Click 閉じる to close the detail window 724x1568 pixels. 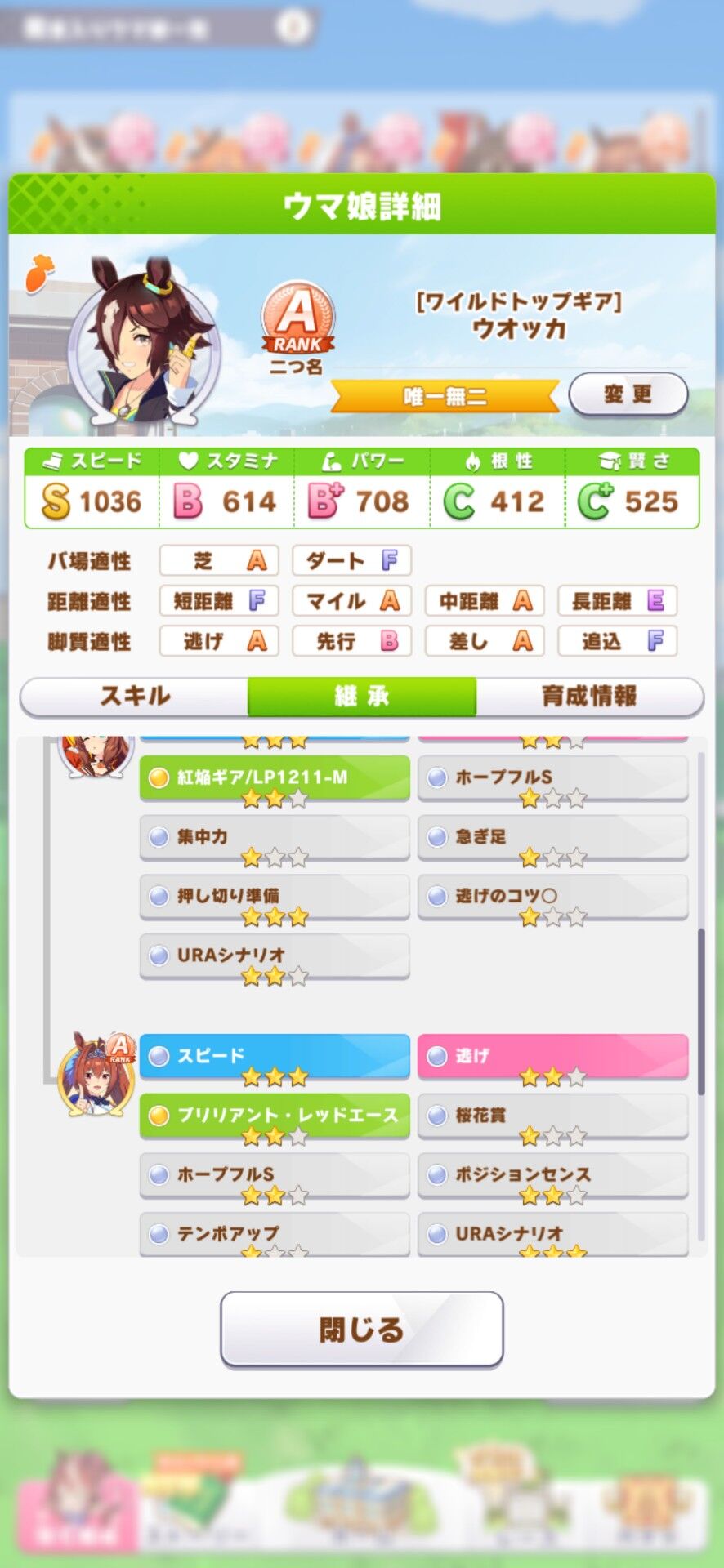[x=362, y=1329]
